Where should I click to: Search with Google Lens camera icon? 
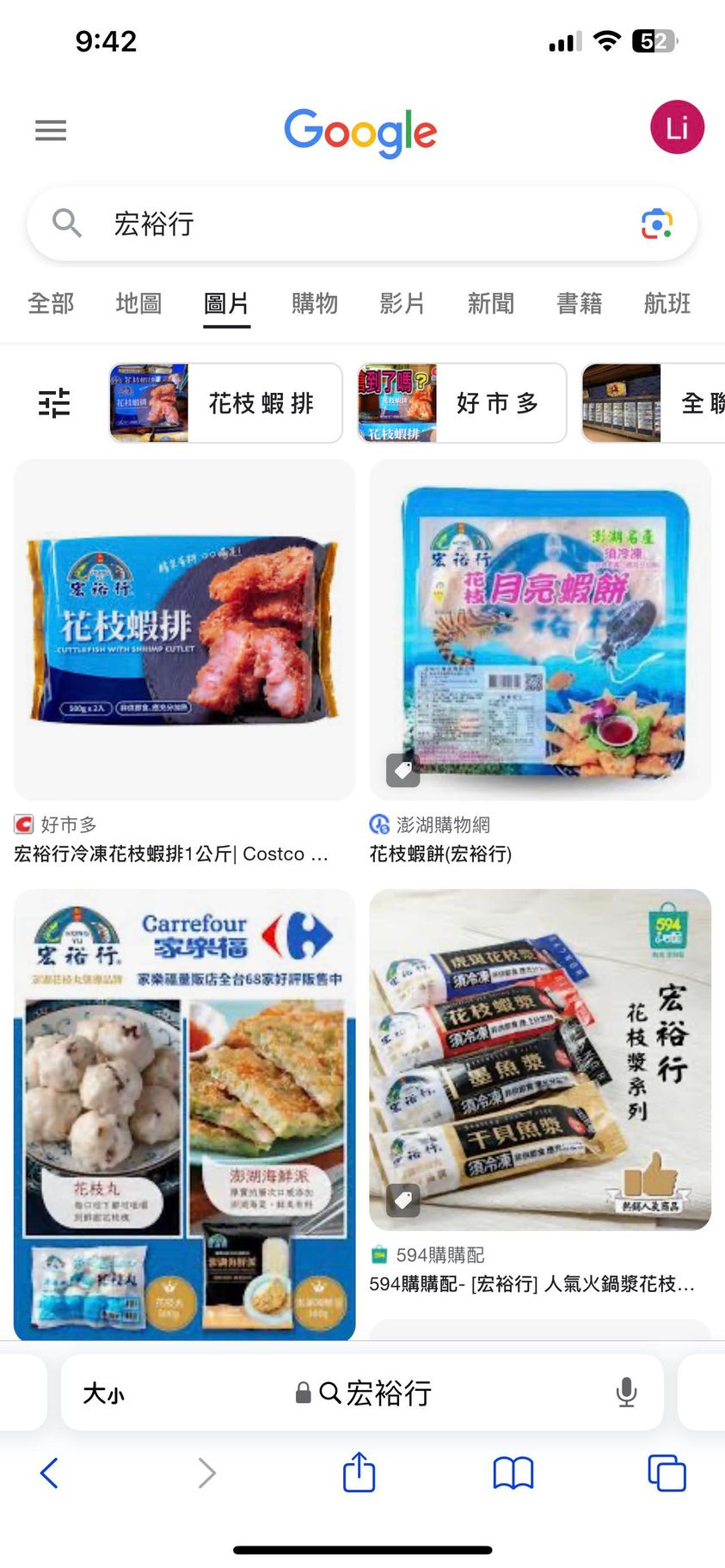tap(657, 224)
